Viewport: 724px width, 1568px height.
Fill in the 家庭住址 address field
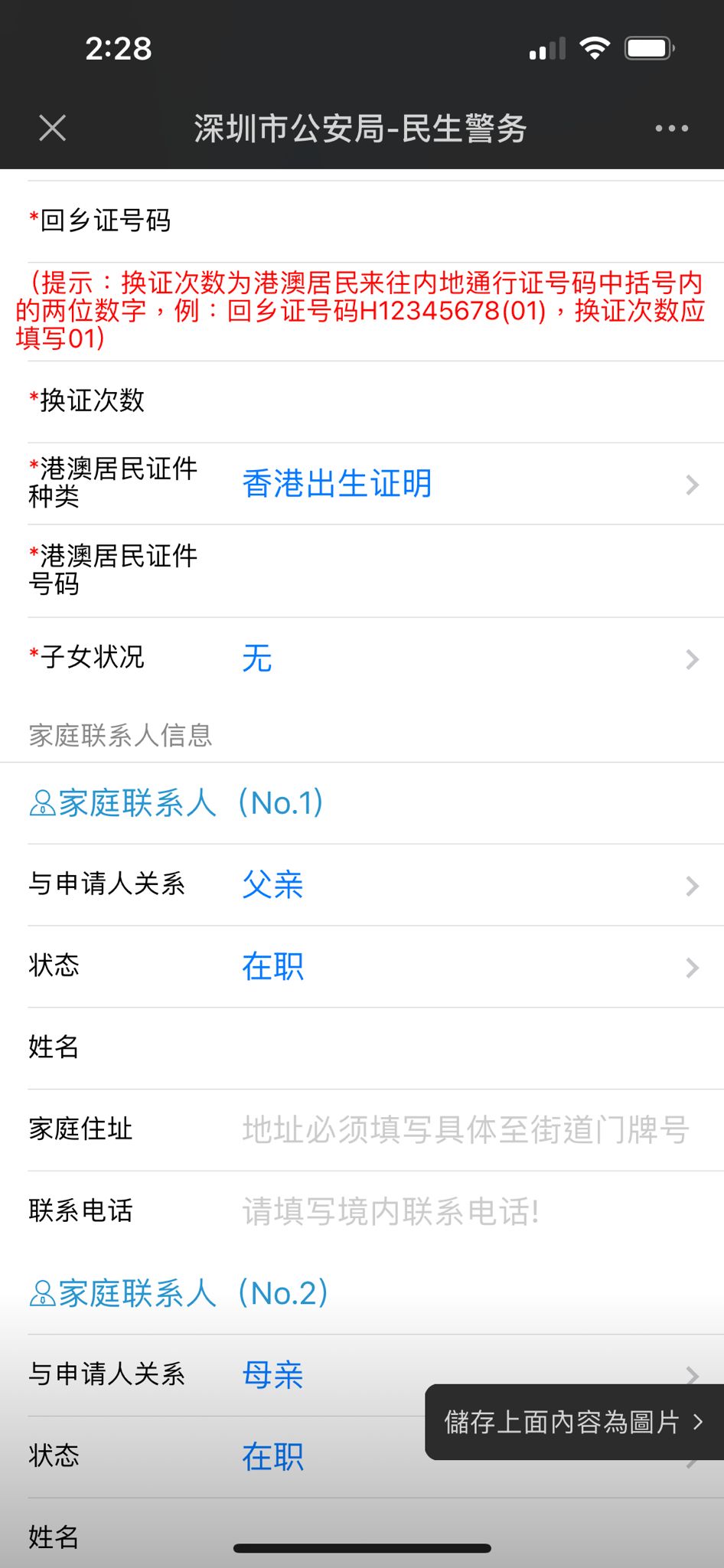[465, 1130]
